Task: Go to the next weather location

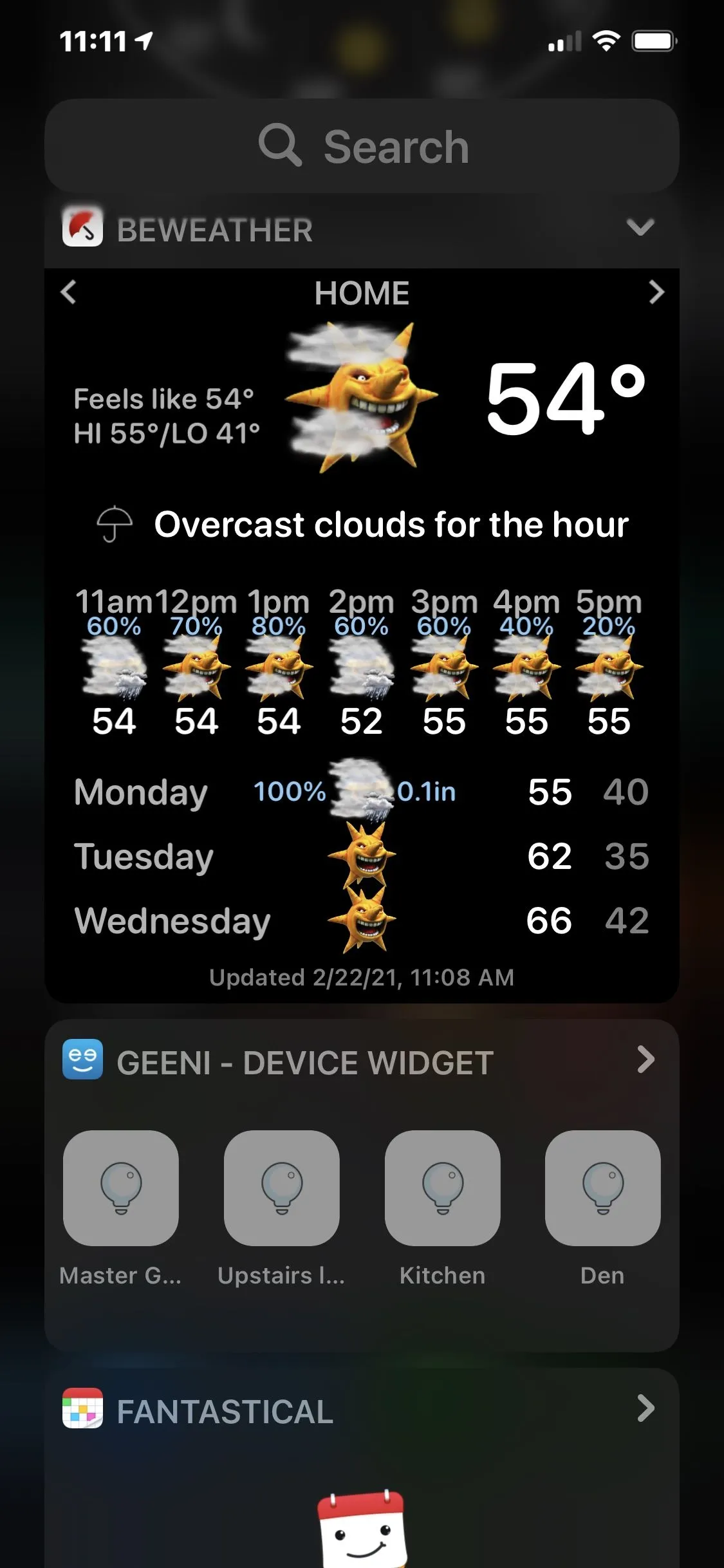Action: point(656,292)
